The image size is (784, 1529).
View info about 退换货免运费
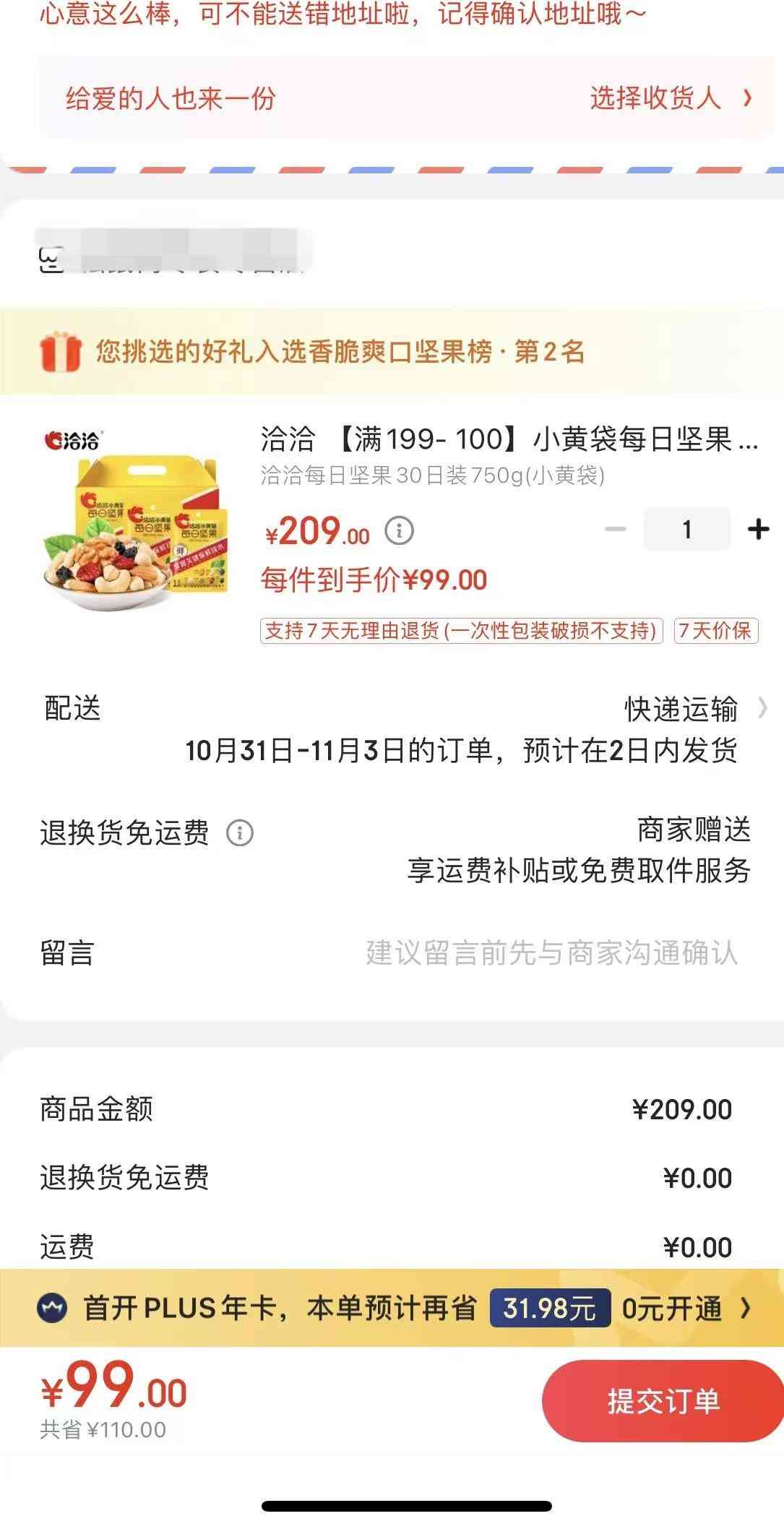tap(240, 833)
